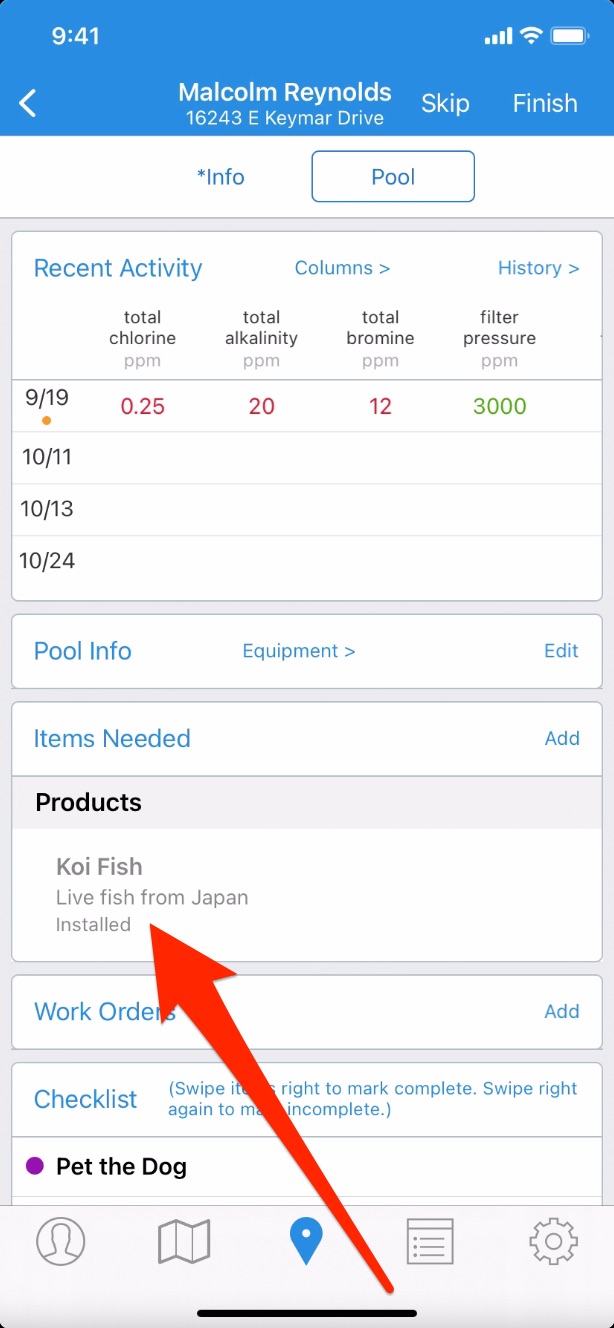Open the customers profile tab icon

point(61,1242)
